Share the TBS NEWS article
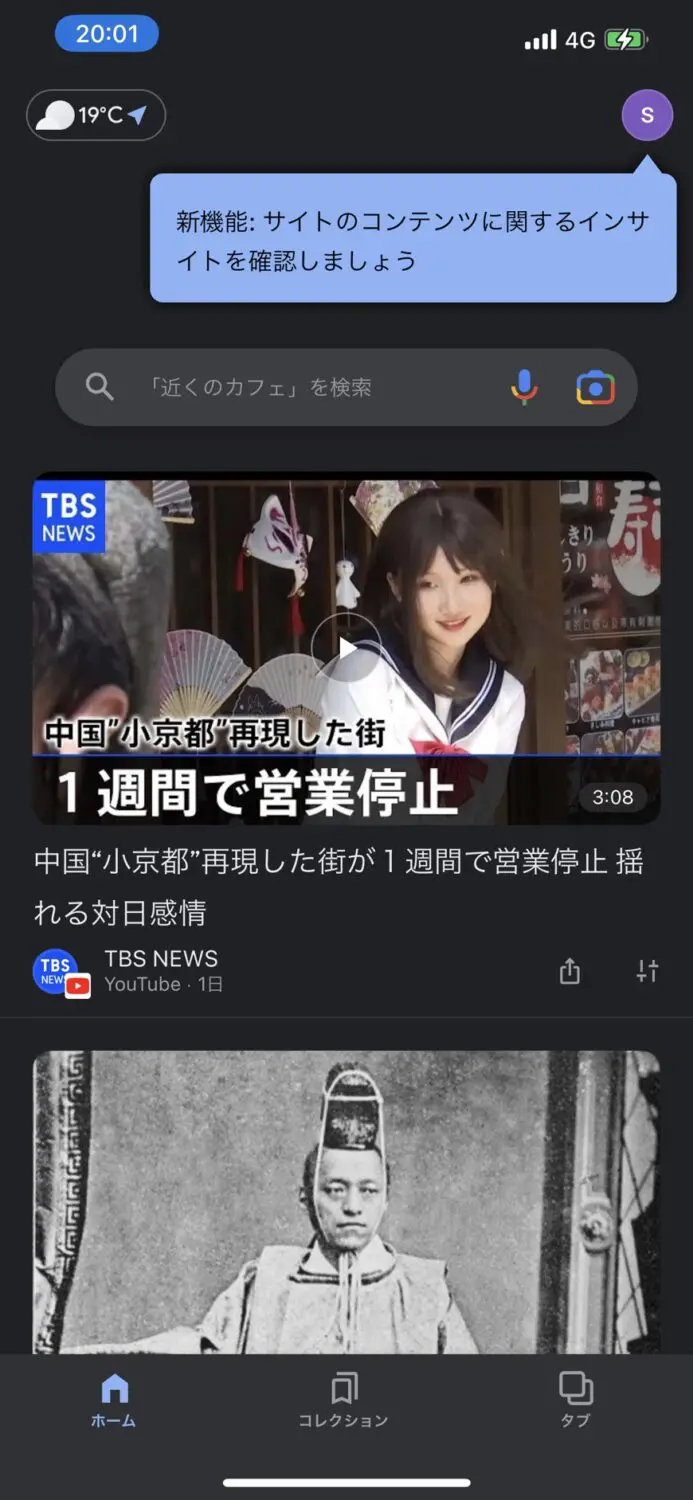 pyautogui.click(x=570, y=970)
